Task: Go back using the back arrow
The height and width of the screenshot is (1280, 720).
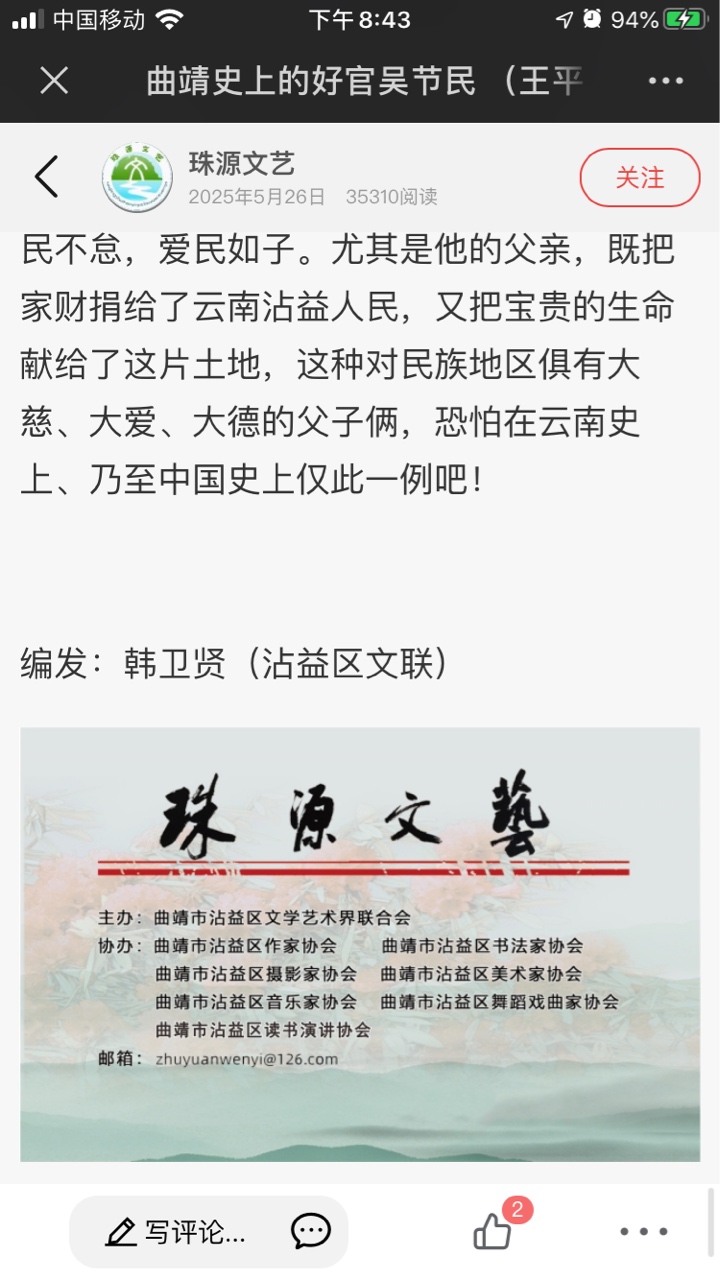Action: tap(47, 177)
